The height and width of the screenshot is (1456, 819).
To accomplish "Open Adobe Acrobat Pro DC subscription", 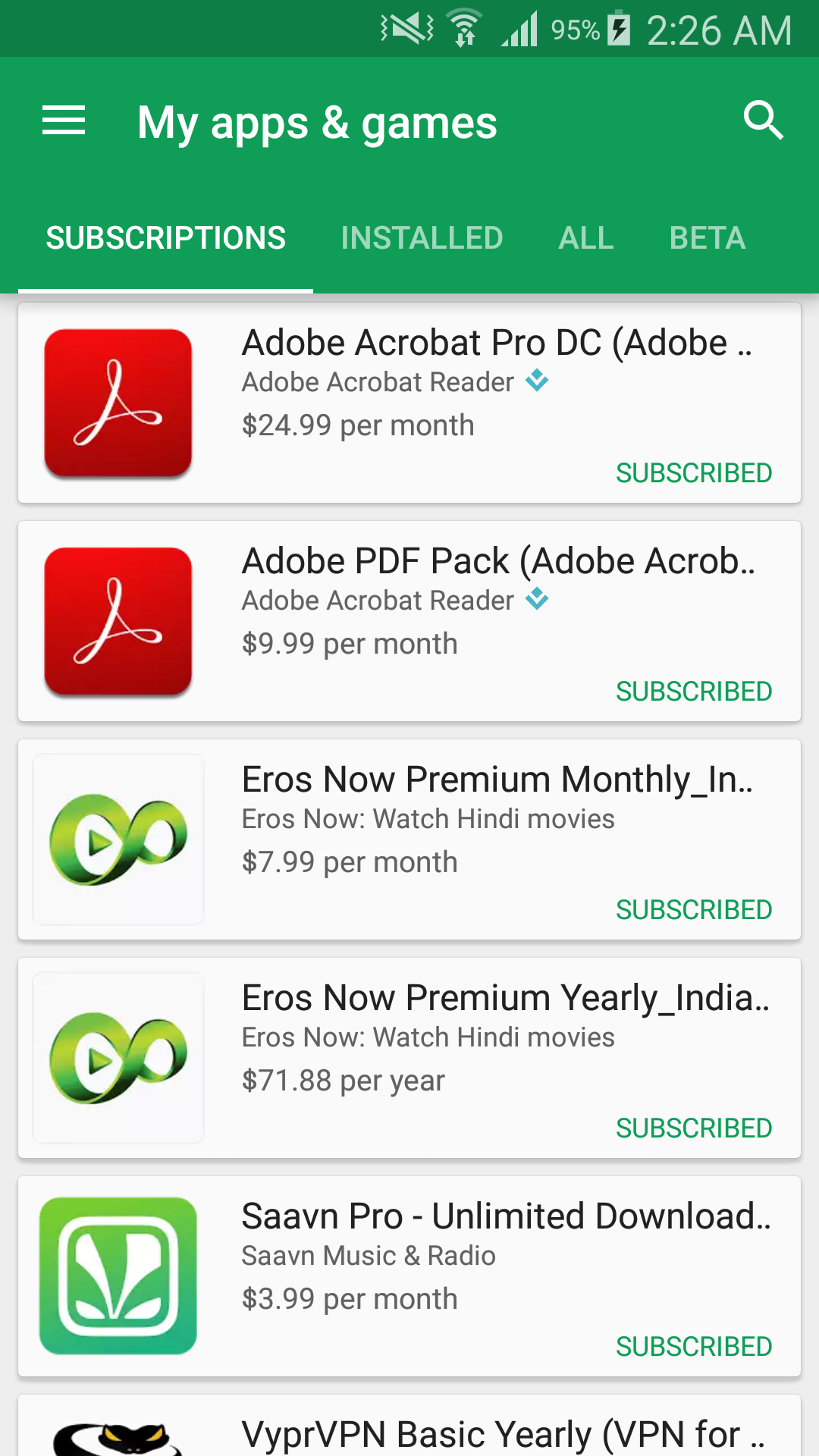I will (409, 403).
